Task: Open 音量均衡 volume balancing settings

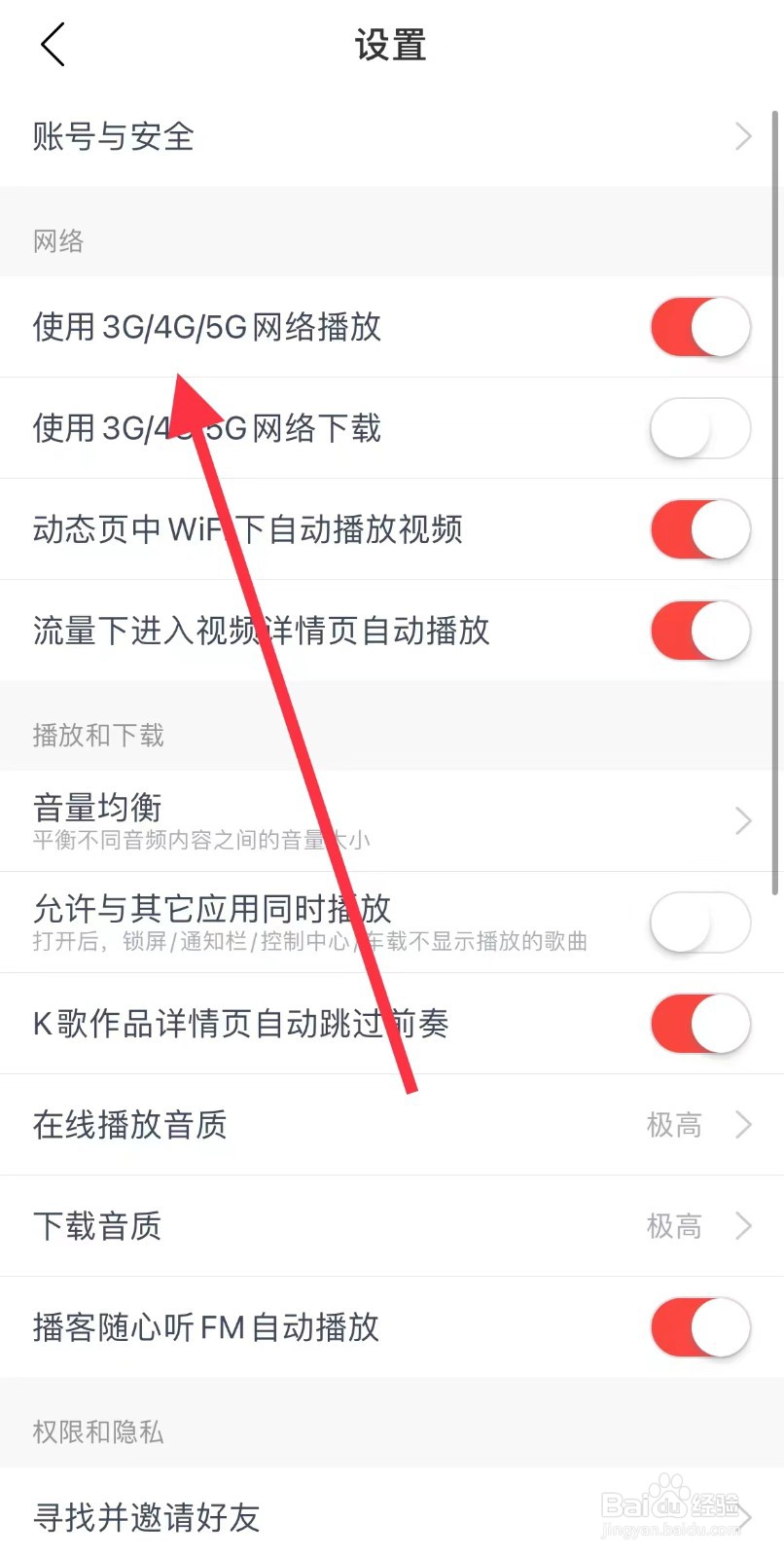Action: point(96,808)
